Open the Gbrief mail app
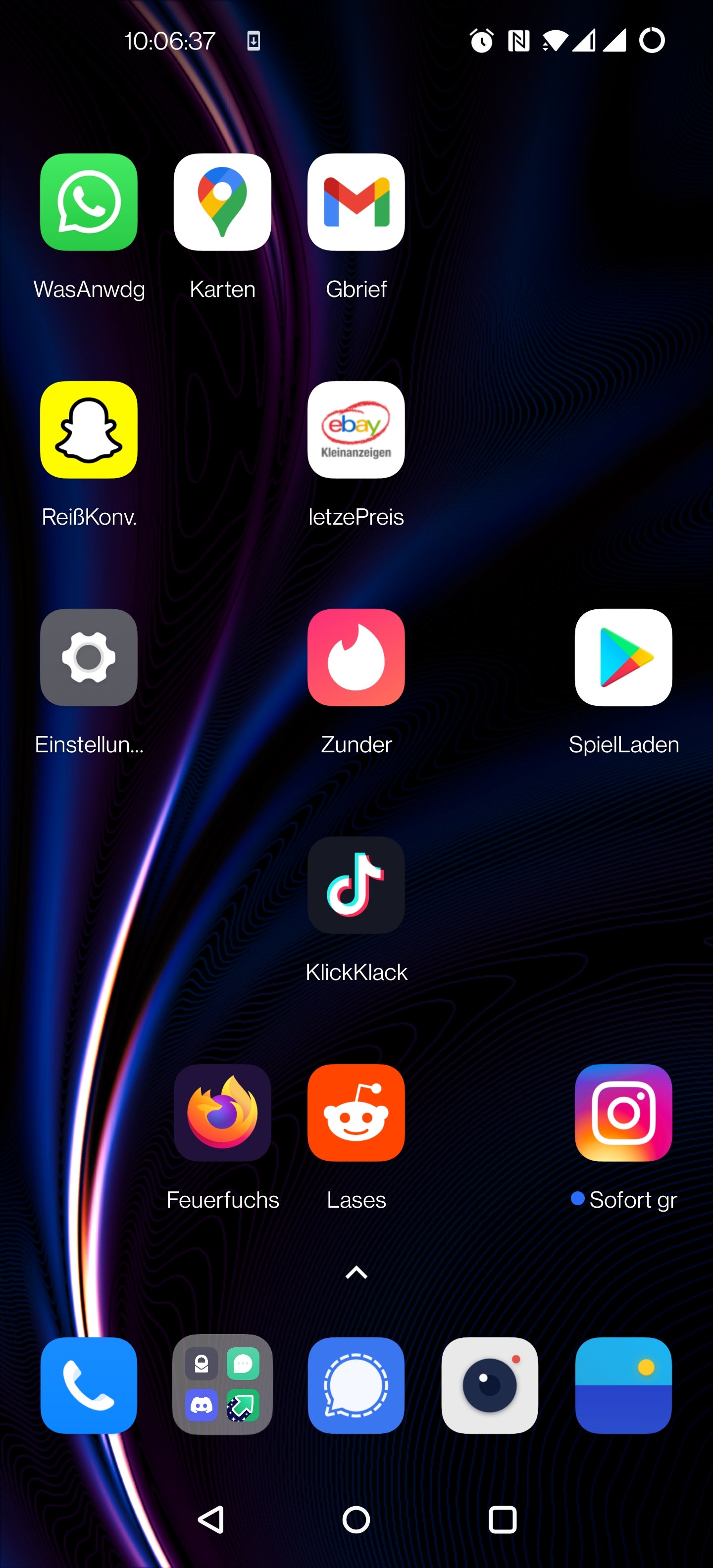Screen dimensions: 713x1568 click(x=356, y=203)
